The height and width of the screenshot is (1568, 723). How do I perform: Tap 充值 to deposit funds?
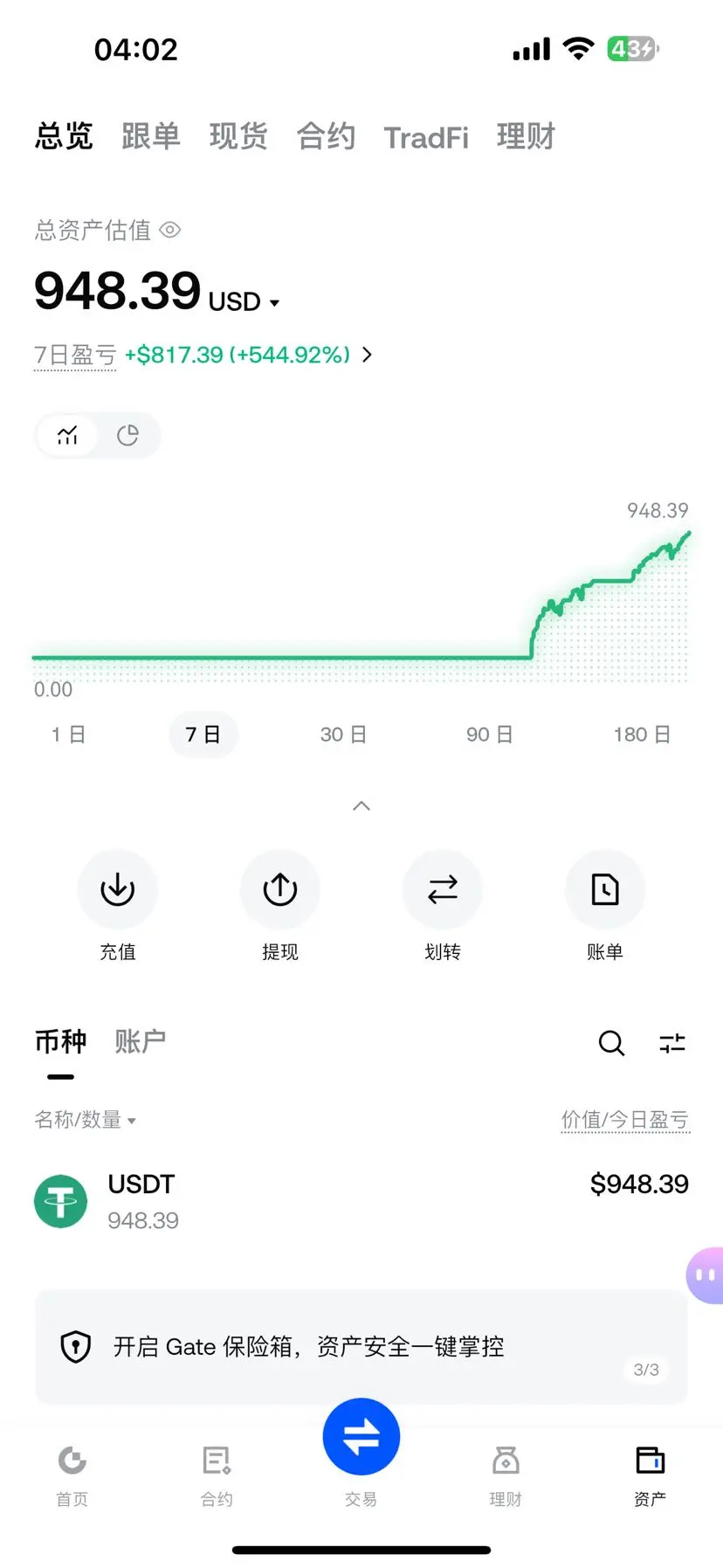coord(118,890)
